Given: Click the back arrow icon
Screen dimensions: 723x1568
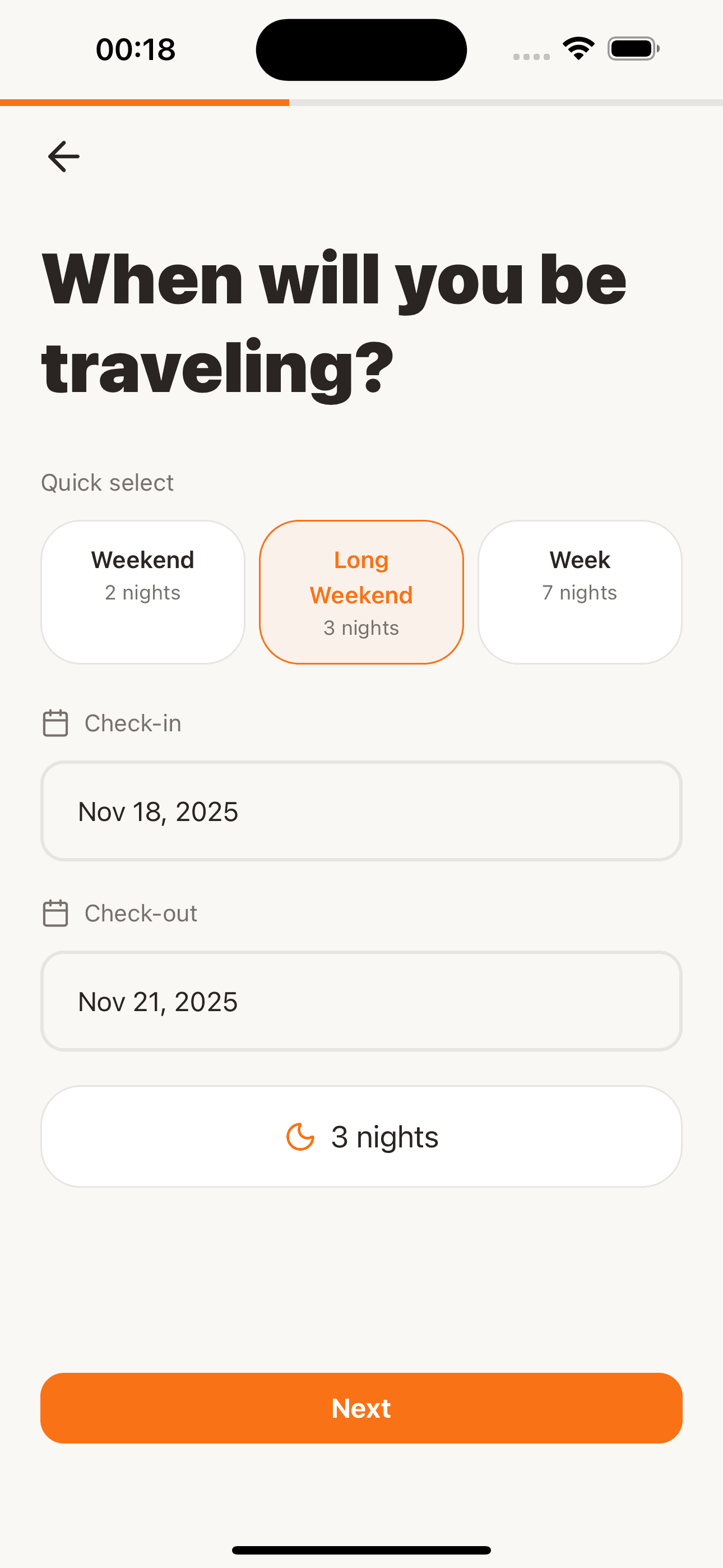Looking at the screenshot, I should 63,156.
